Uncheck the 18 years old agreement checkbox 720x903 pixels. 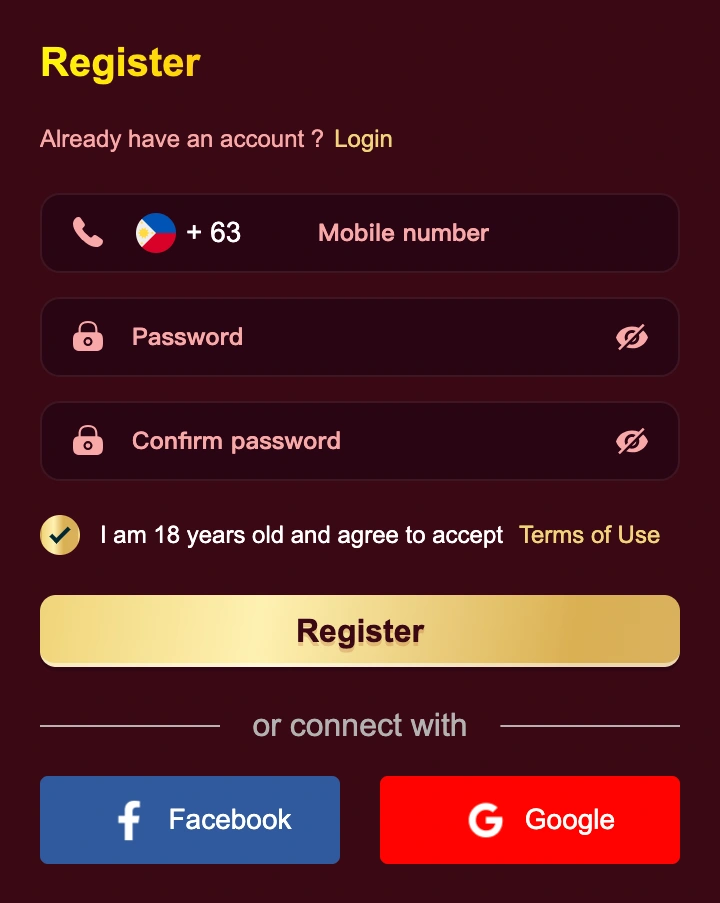tap(60, 535)
